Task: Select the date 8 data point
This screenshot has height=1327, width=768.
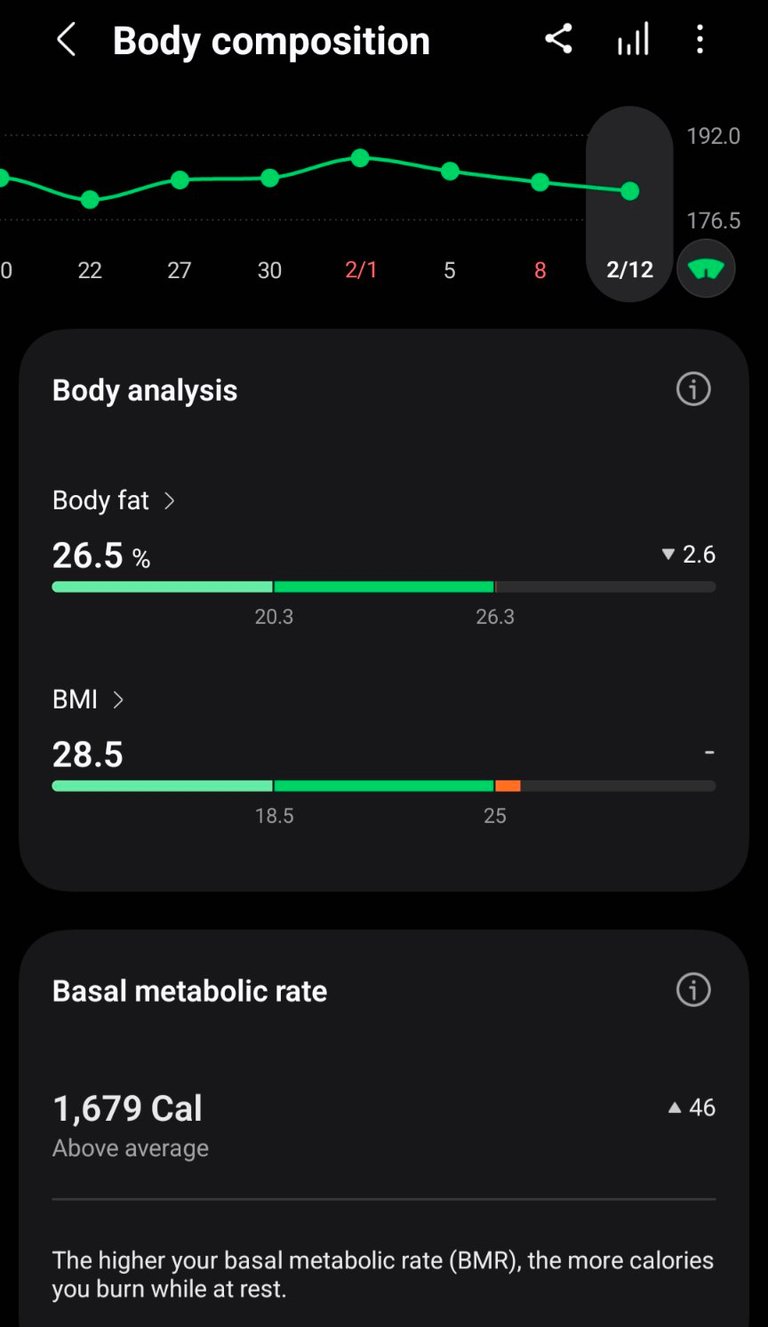Action: (x=540, y=182)
